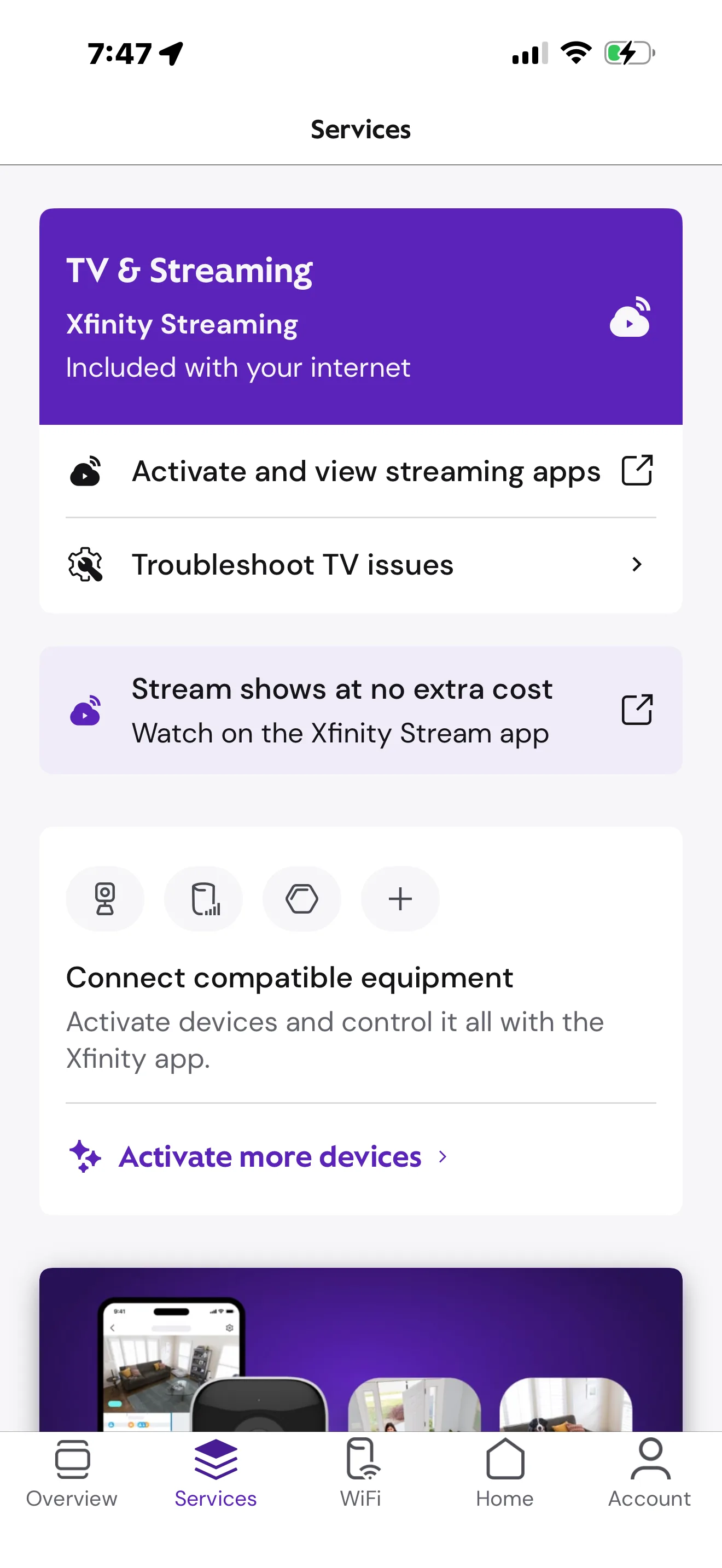Go to the Home tab

click(505, 1472)
